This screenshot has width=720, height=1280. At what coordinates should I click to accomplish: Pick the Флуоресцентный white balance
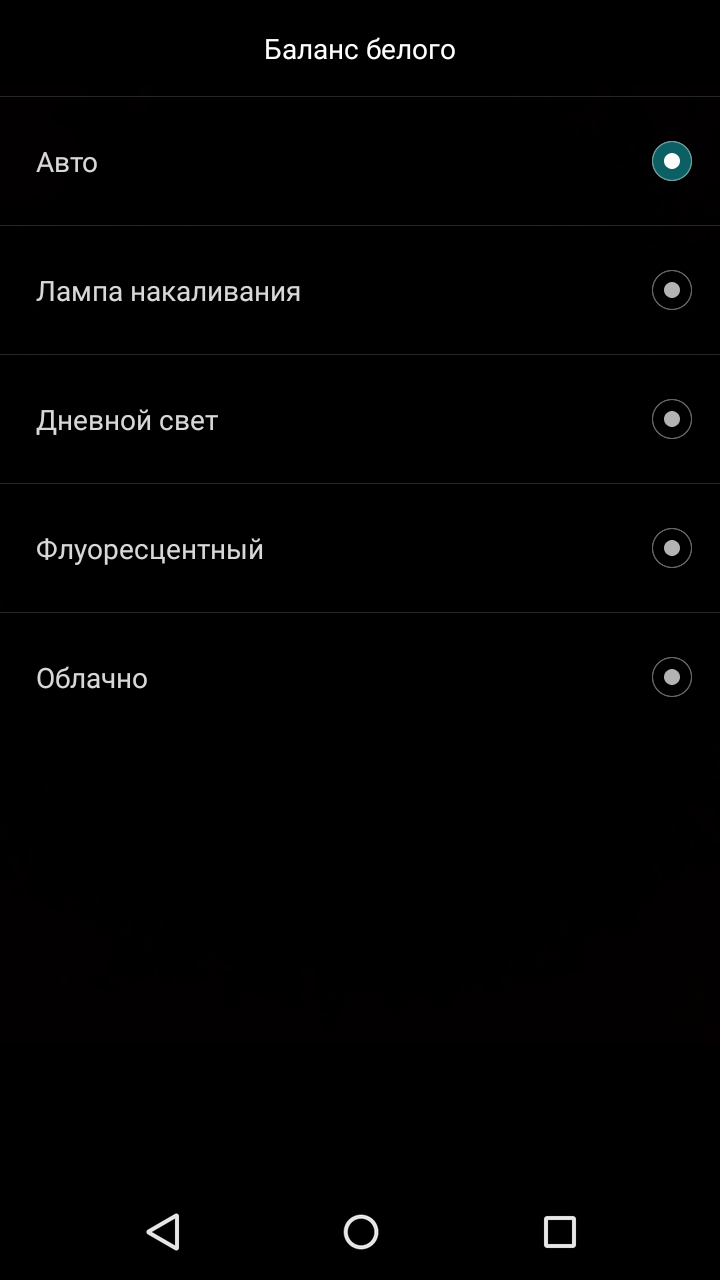(x=360, y=548)
